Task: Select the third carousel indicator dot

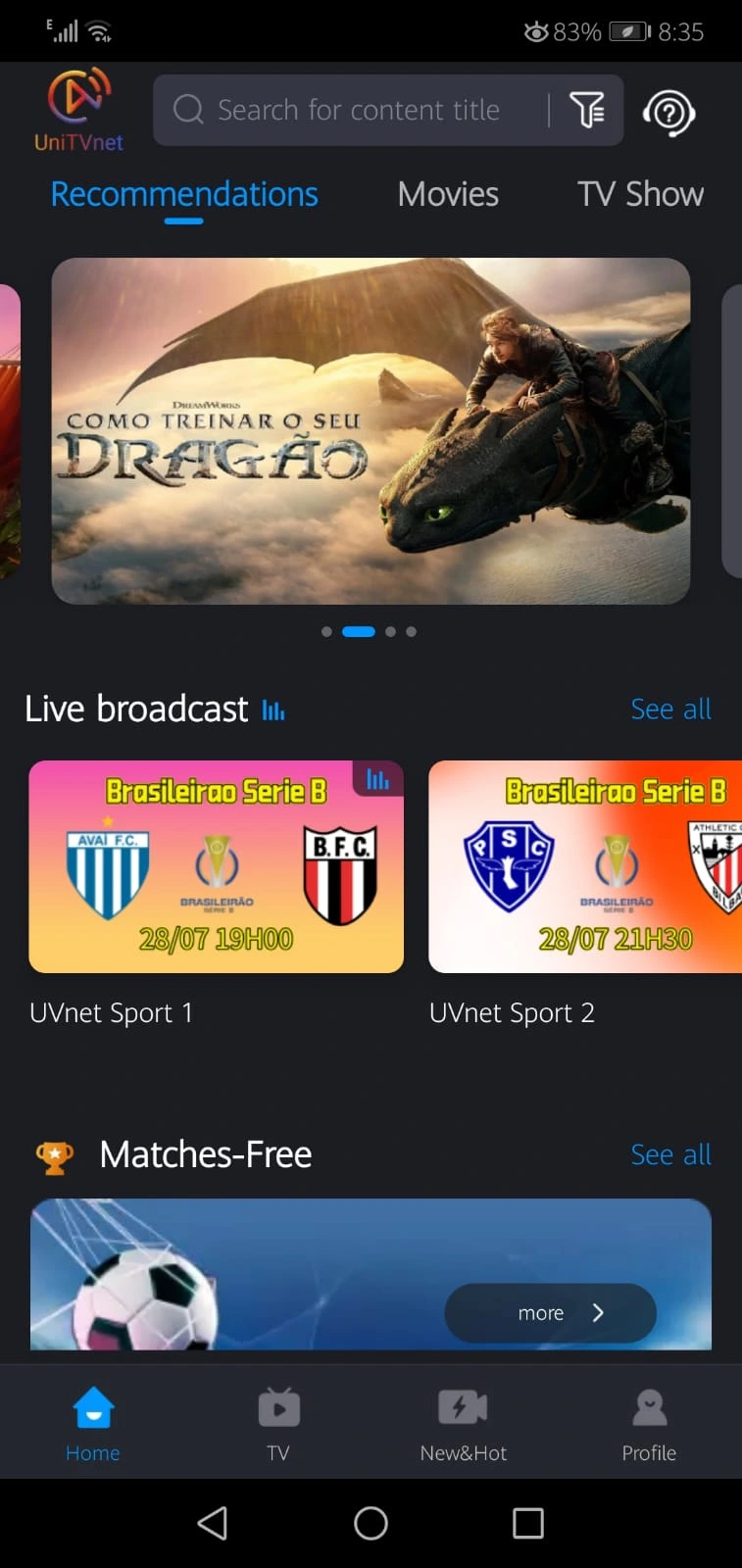Action: (x=390, y=631)
